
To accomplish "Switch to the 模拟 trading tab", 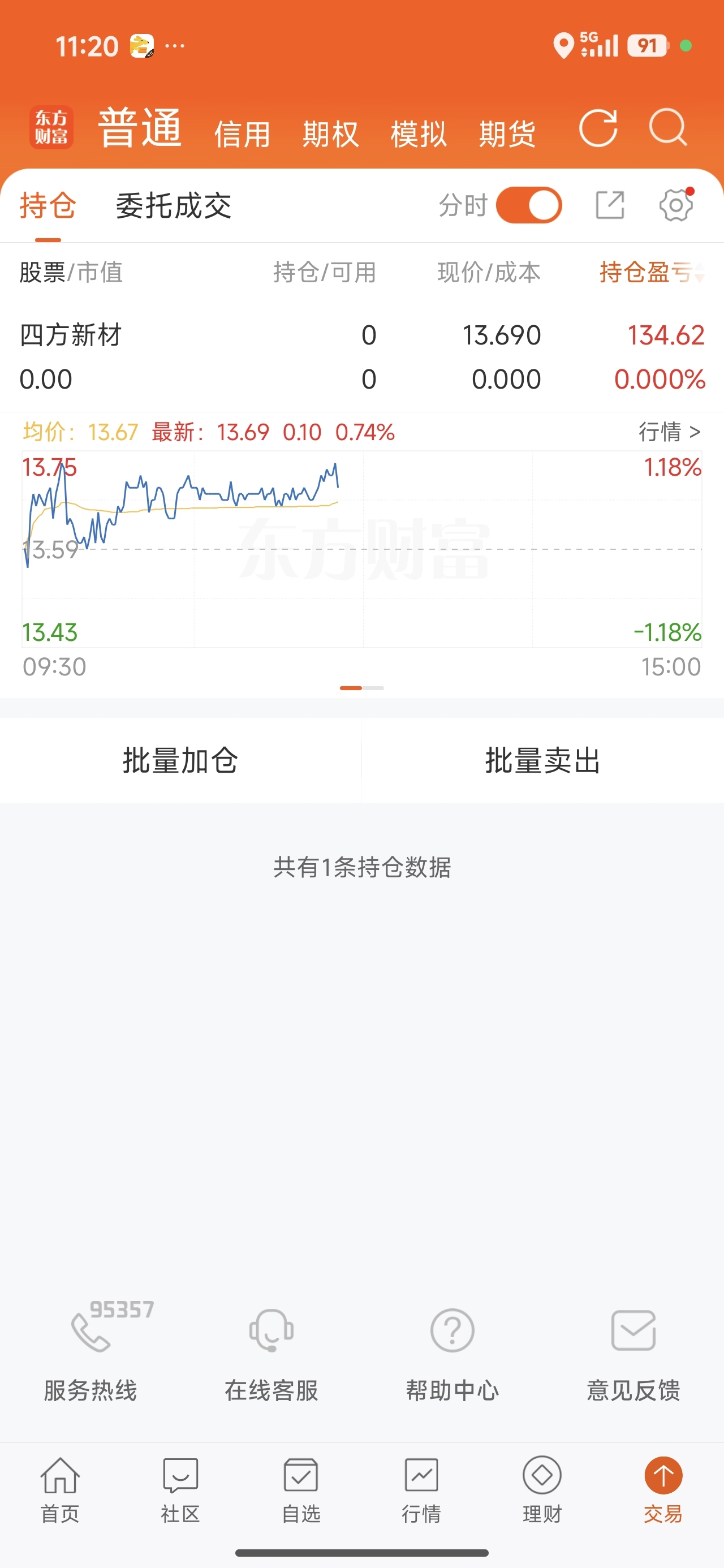I will [419, 134].
